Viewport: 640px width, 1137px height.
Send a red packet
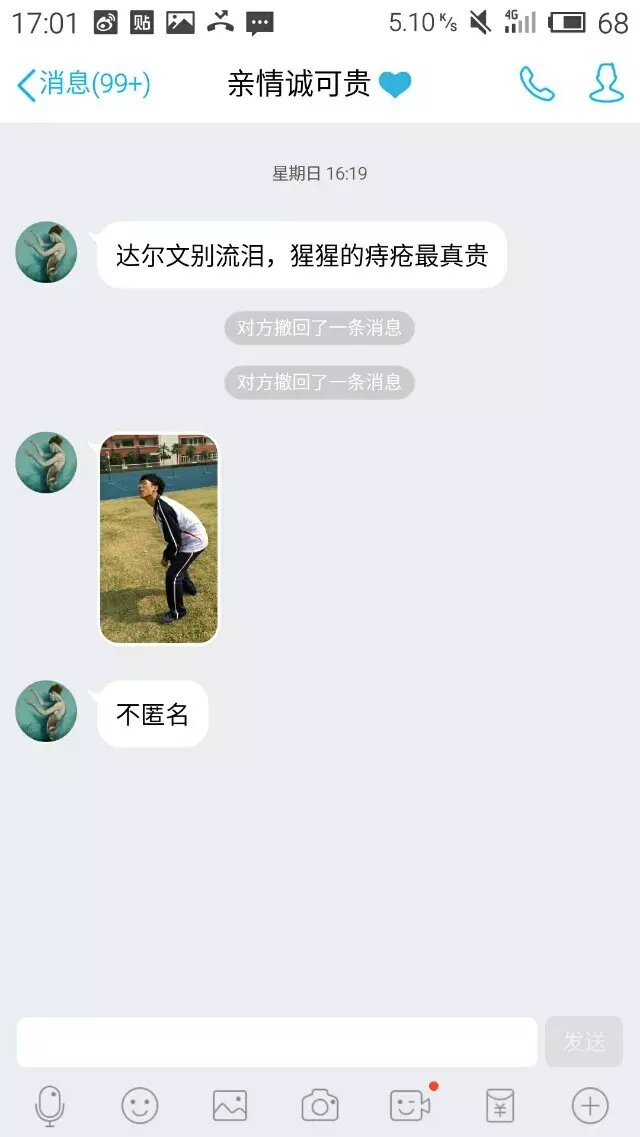pos(500,1106)
